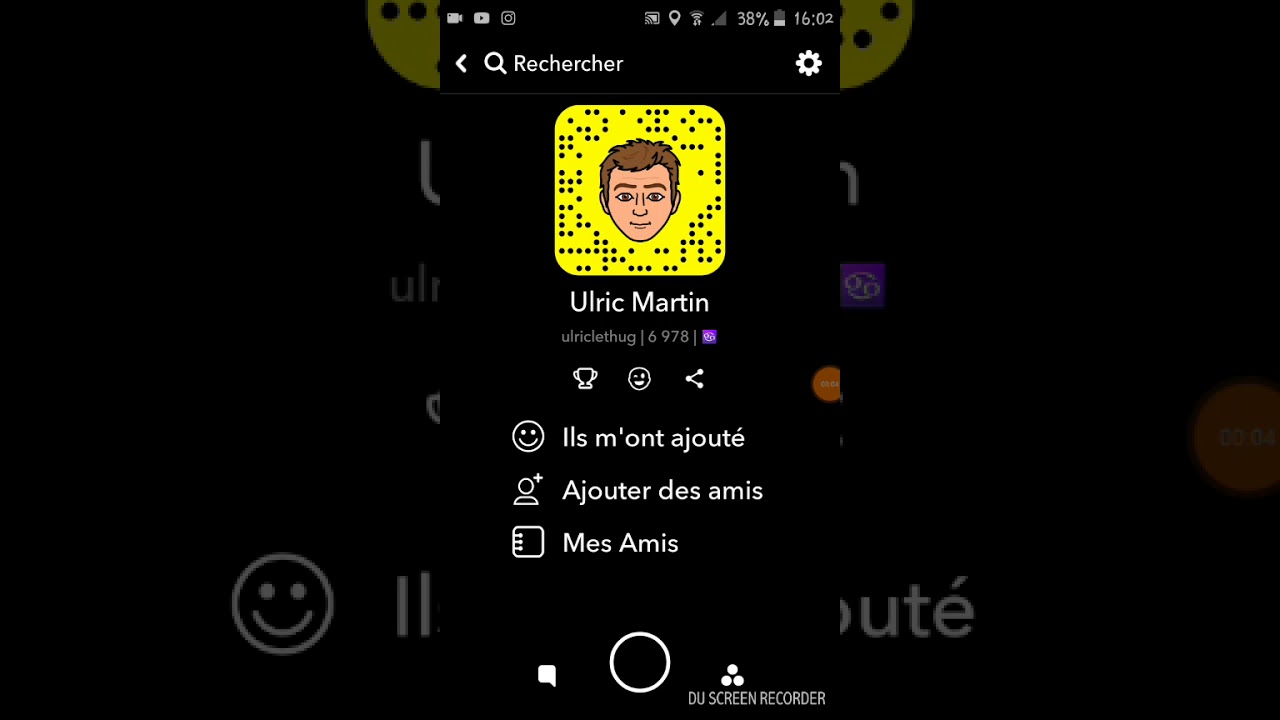Tap the round camera shutter button
1280x720 pixels.
[x=640, y=662]
